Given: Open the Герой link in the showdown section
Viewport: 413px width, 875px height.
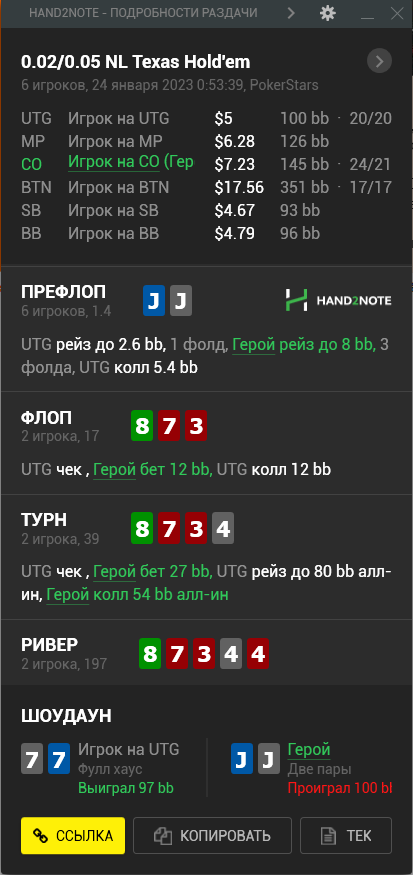Looking at the screenshot, I should (x=309, y=749).
